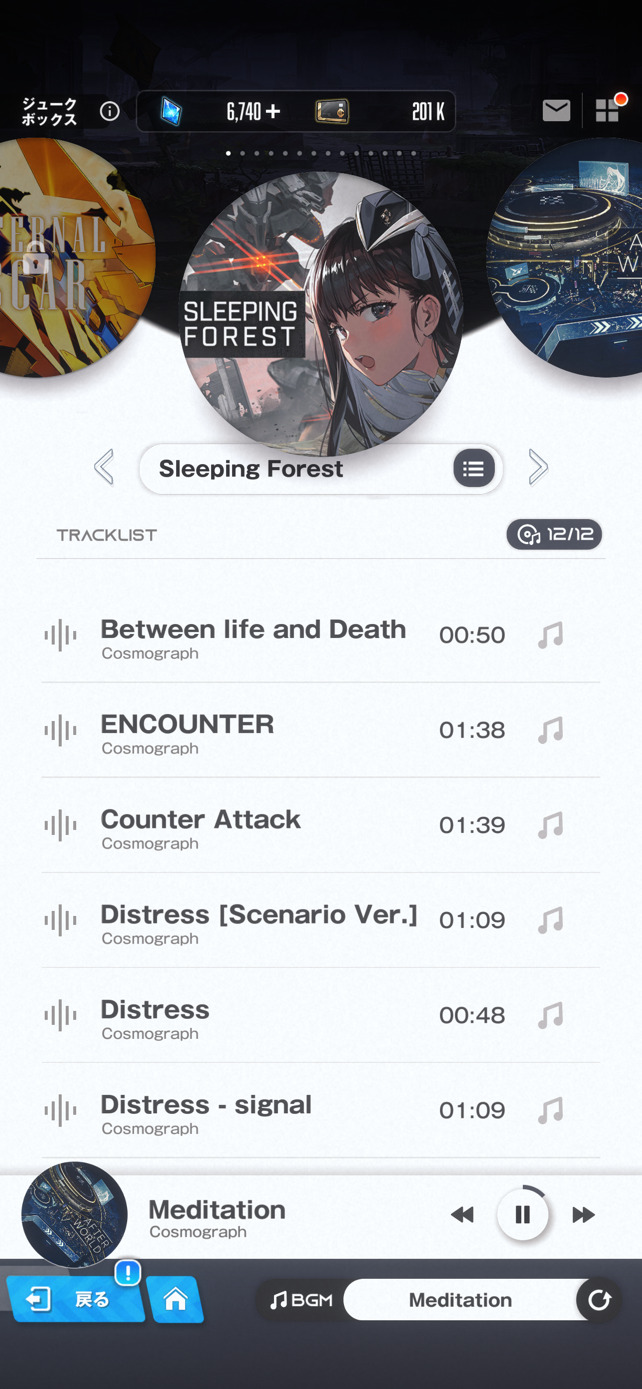Screen dimensions: 642x1389
Task: Open album list next to Sleeping Forest
Action: 473,468
